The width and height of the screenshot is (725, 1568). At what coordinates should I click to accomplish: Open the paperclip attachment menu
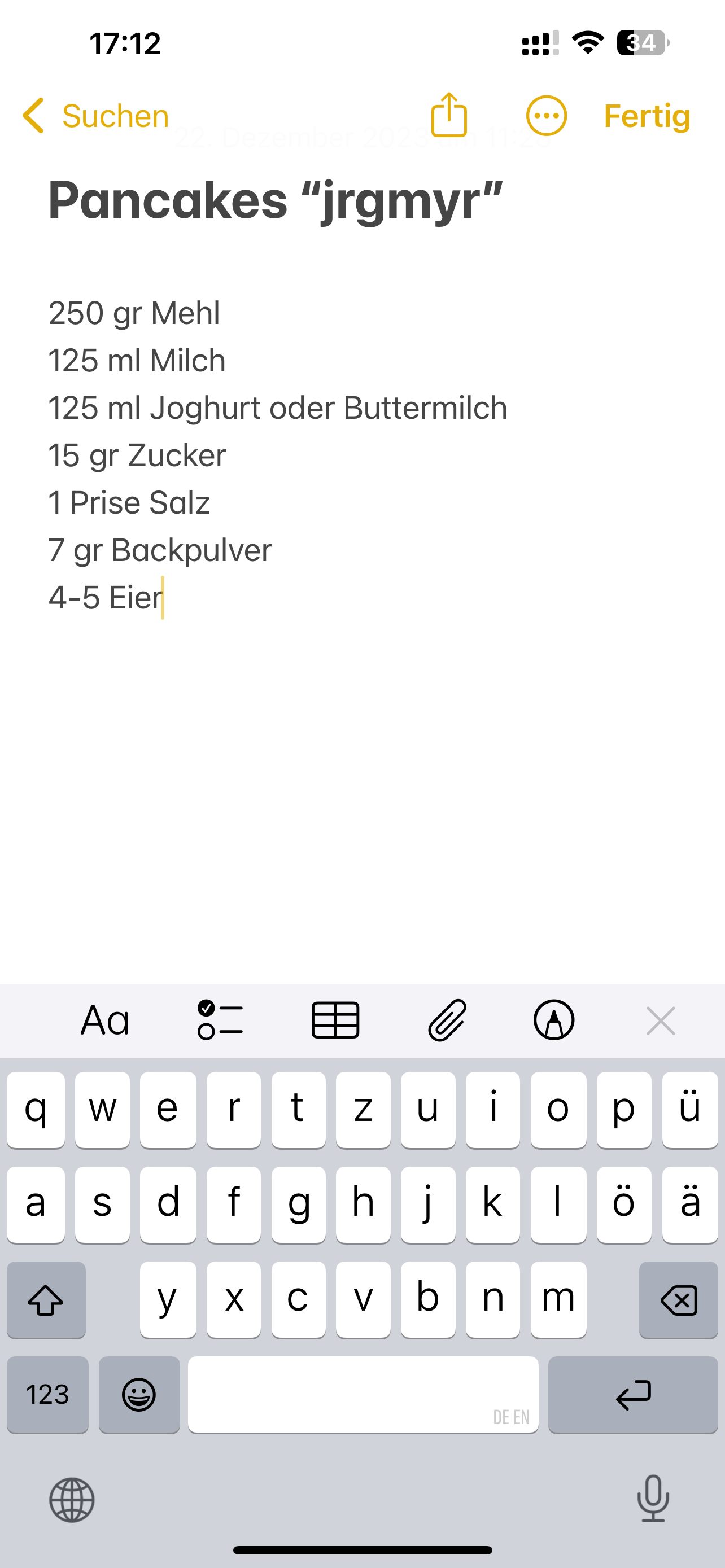447,1020
